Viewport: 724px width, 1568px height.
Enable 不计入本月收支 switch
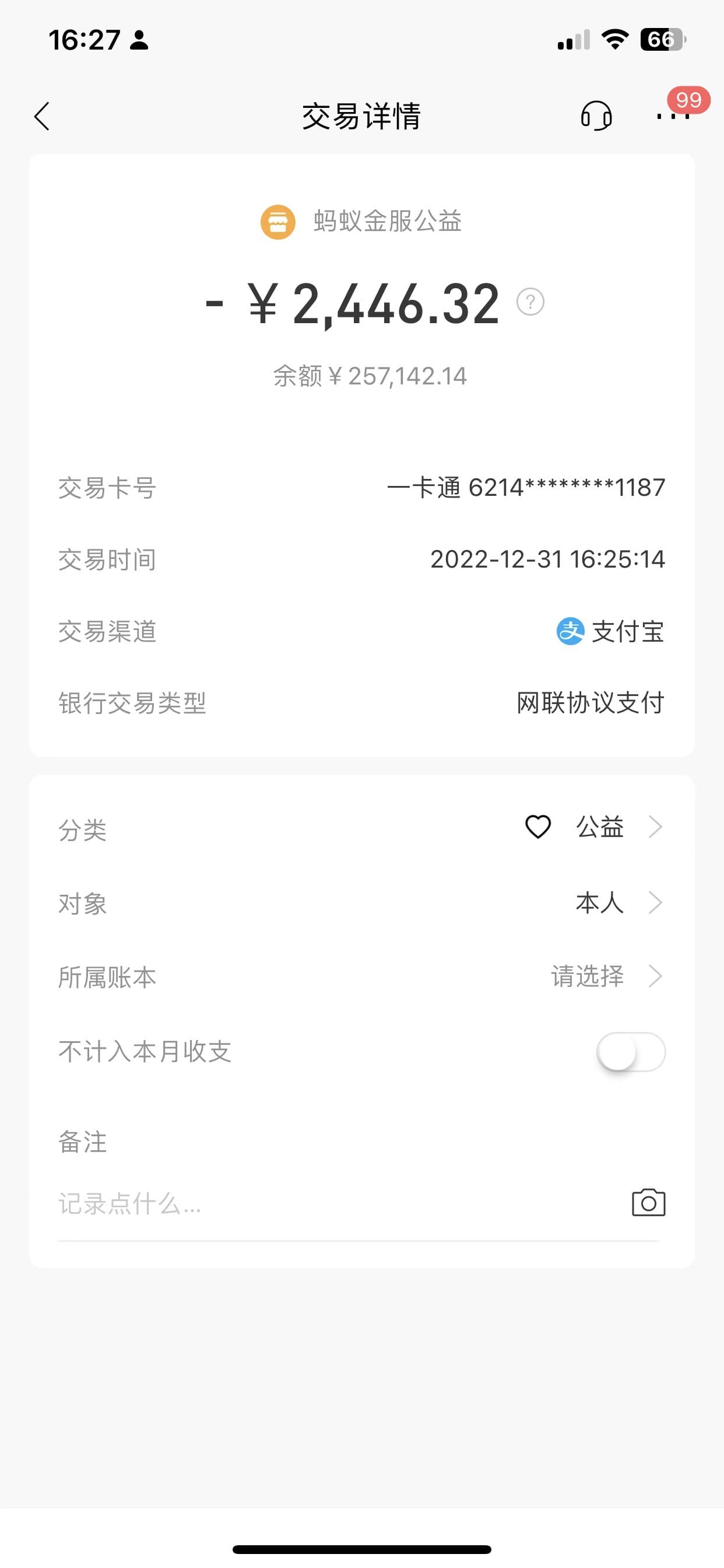(x=630, y=1052)
